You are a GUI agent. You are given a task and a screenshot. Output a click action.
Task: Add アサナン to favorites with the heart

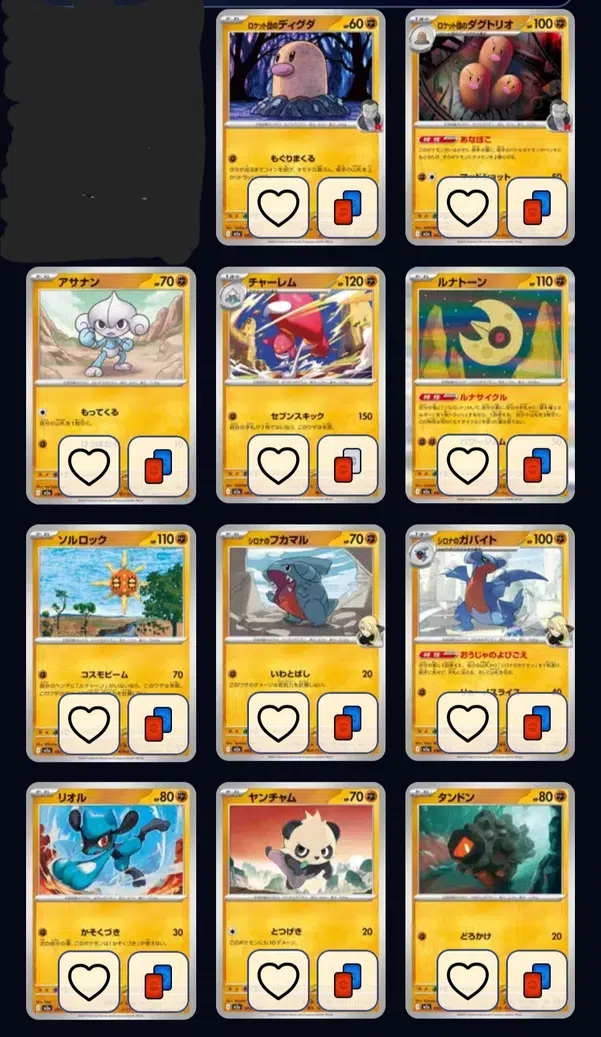click(x=89, y=466)
